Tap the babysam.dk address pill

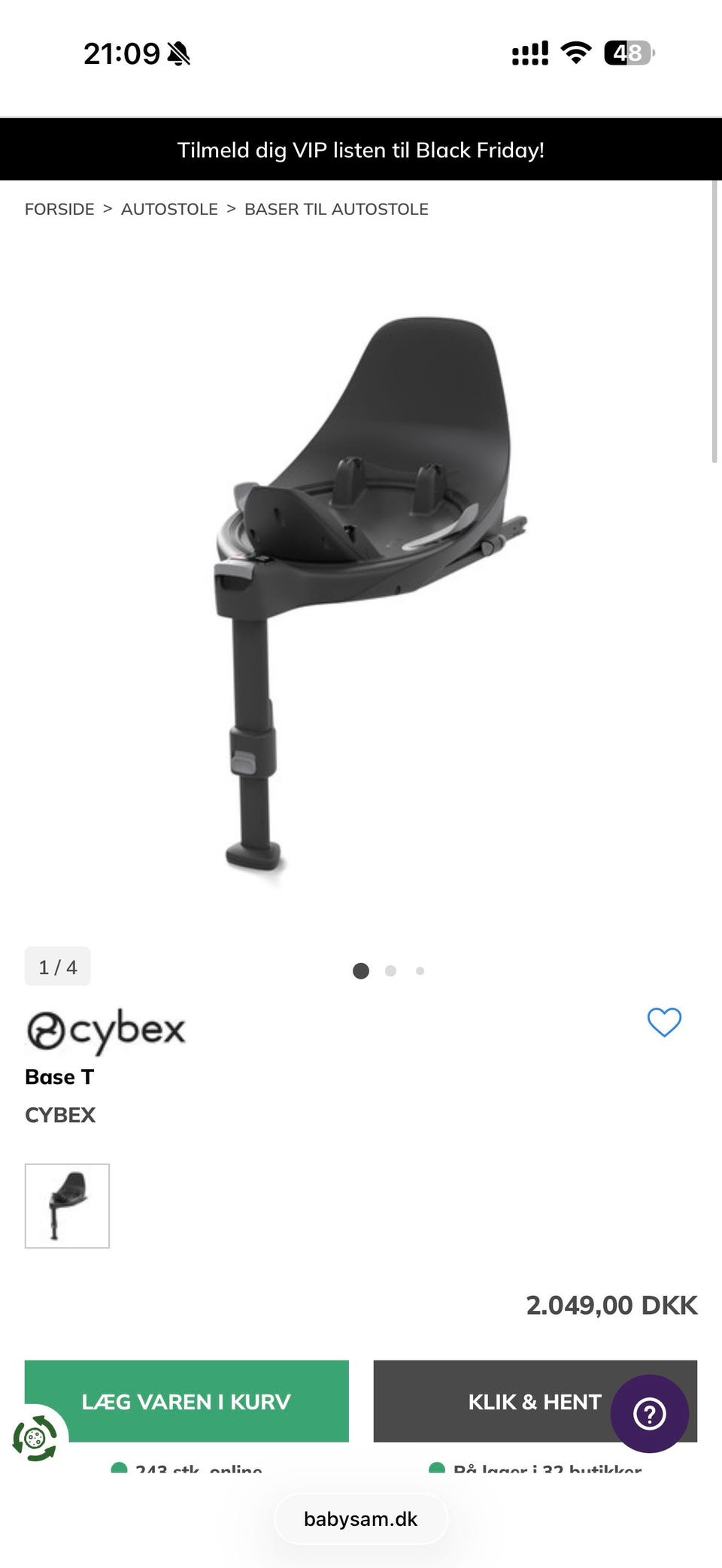tap(361, 1519)
